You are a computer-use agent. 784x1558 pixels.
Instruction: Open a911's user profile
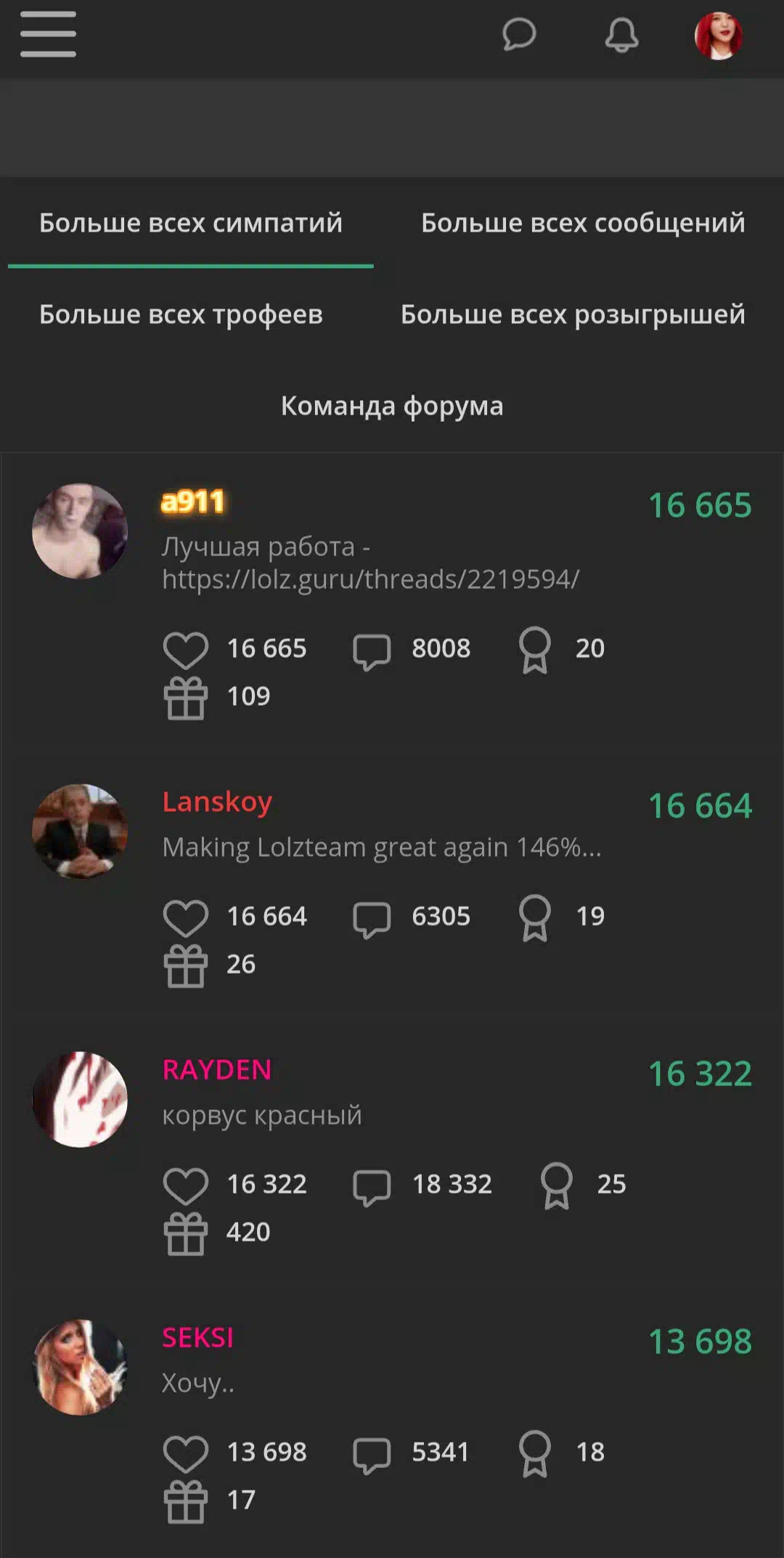(x=193, y=502)
